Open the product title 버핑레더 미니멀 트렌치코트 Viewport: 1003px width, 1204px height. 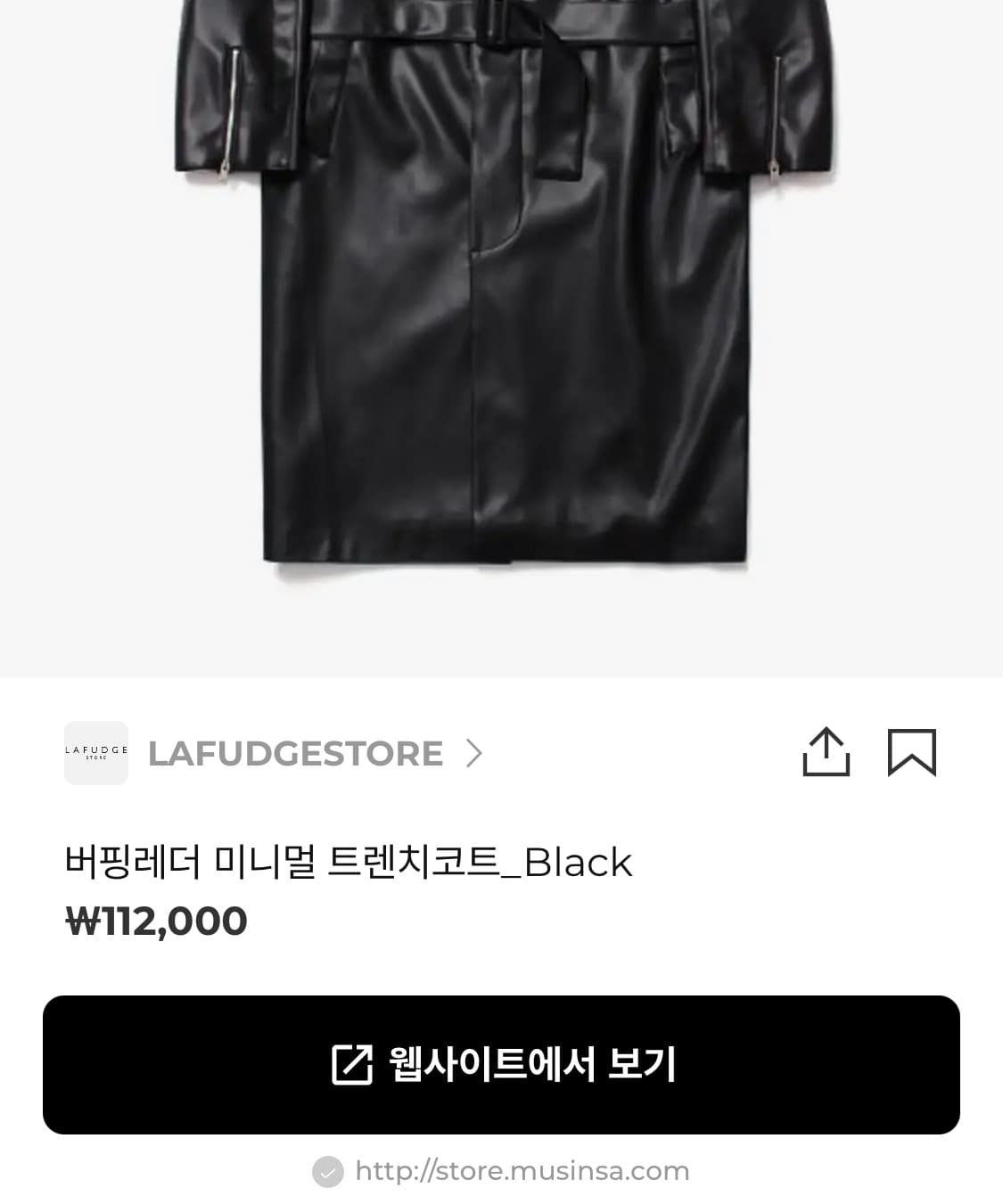point(348,862)
